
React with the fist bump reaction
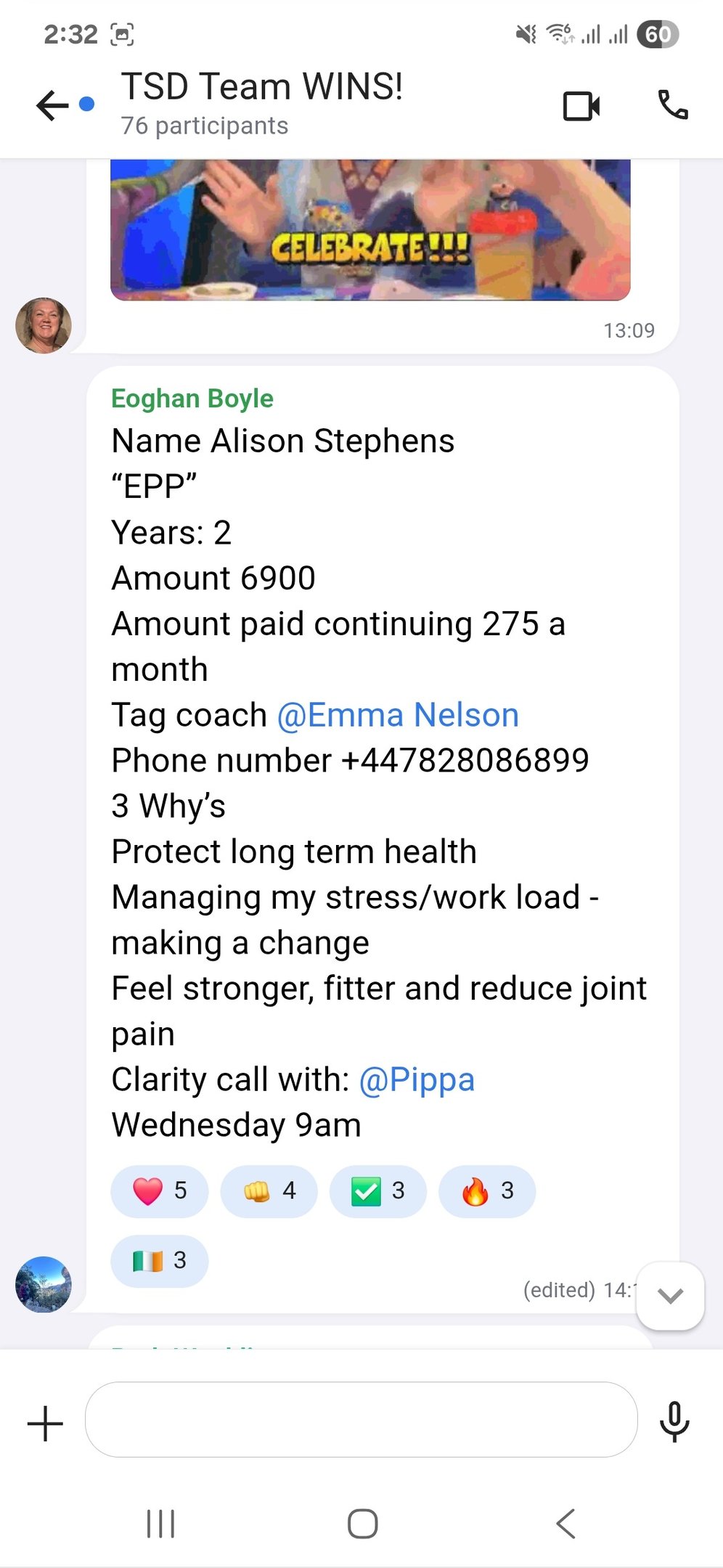[x=269, y=1191]
